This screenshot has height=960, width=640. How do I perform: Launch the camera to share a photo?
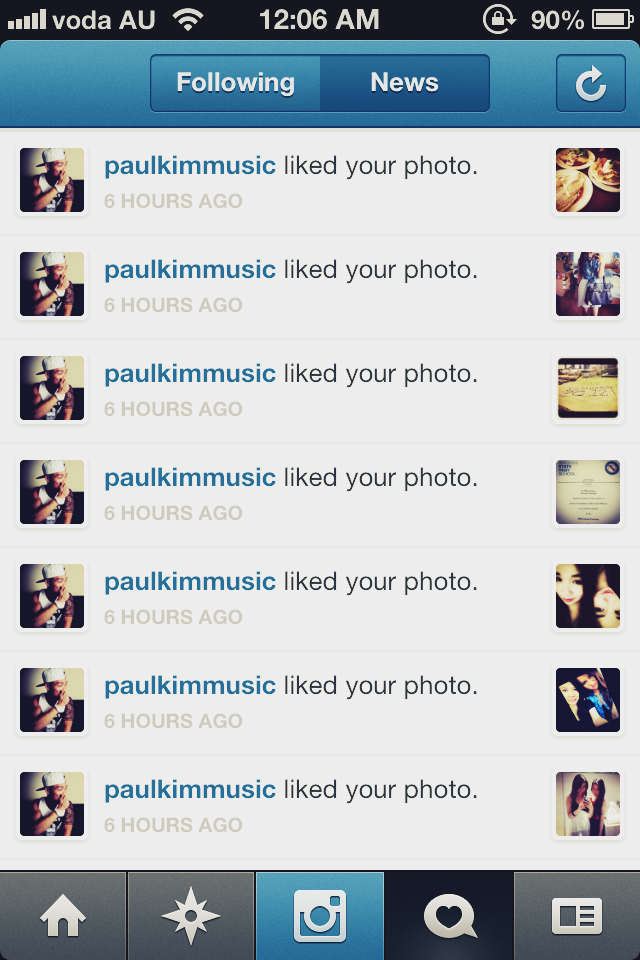pos(320,916)
